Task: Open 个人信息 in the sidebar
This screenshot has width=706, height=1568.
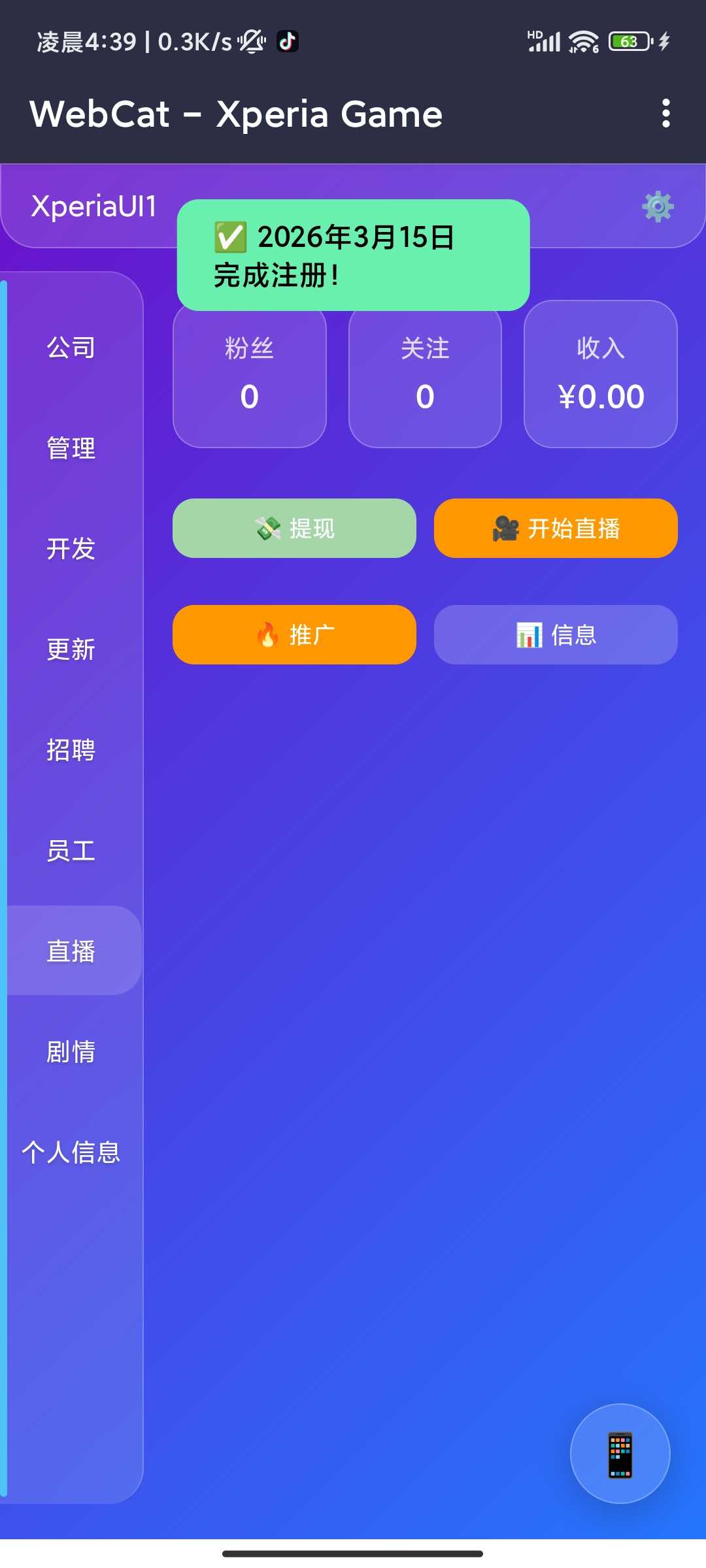Action: [71, 1152]
